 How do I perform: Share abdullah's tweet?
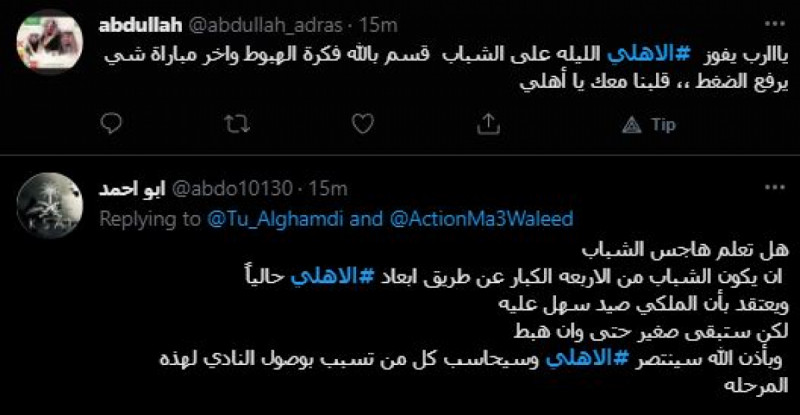click(x=487, y=124)
